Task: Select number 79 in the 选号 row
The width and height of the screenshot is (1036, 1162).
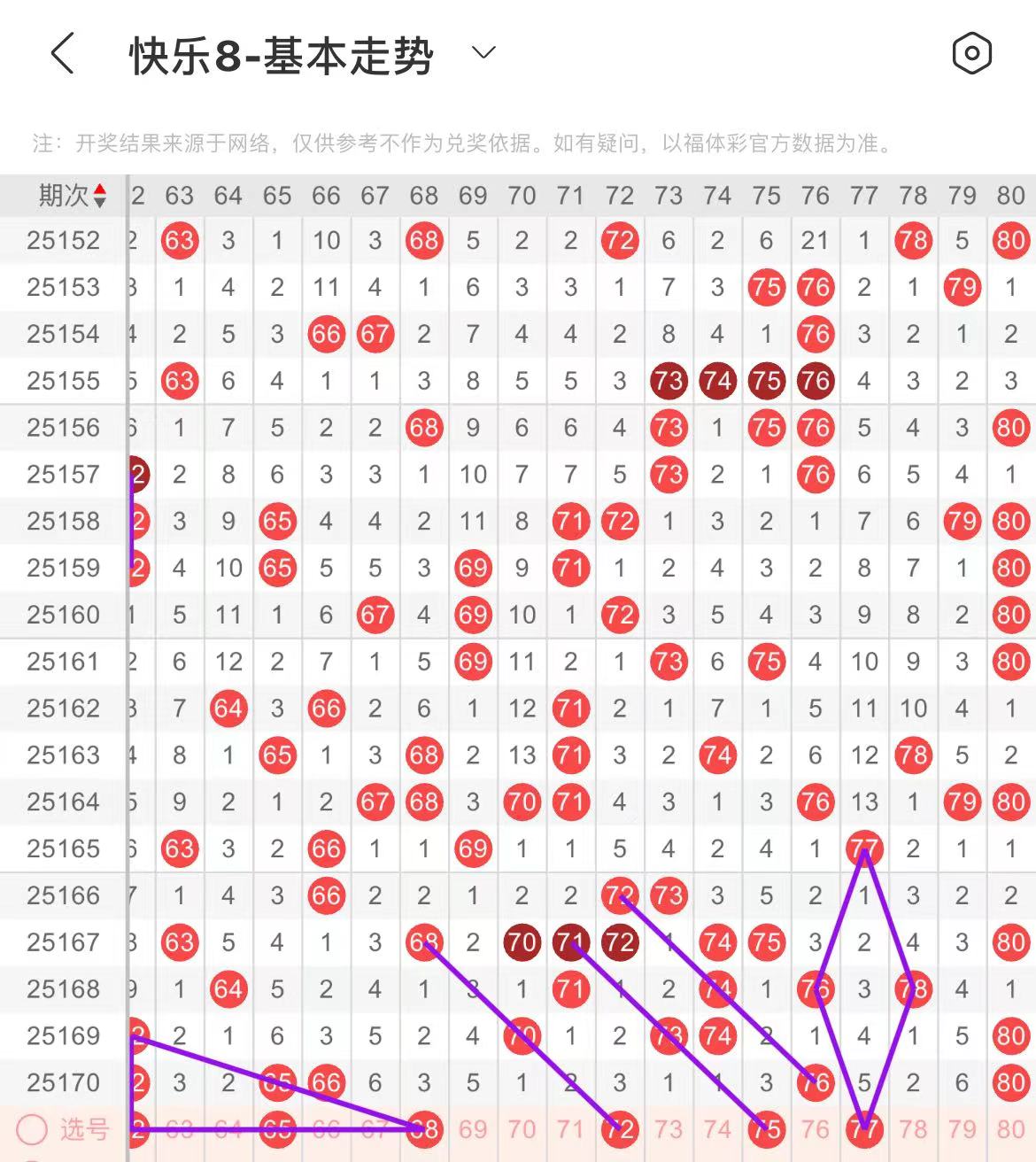Action: (962, 1129)
